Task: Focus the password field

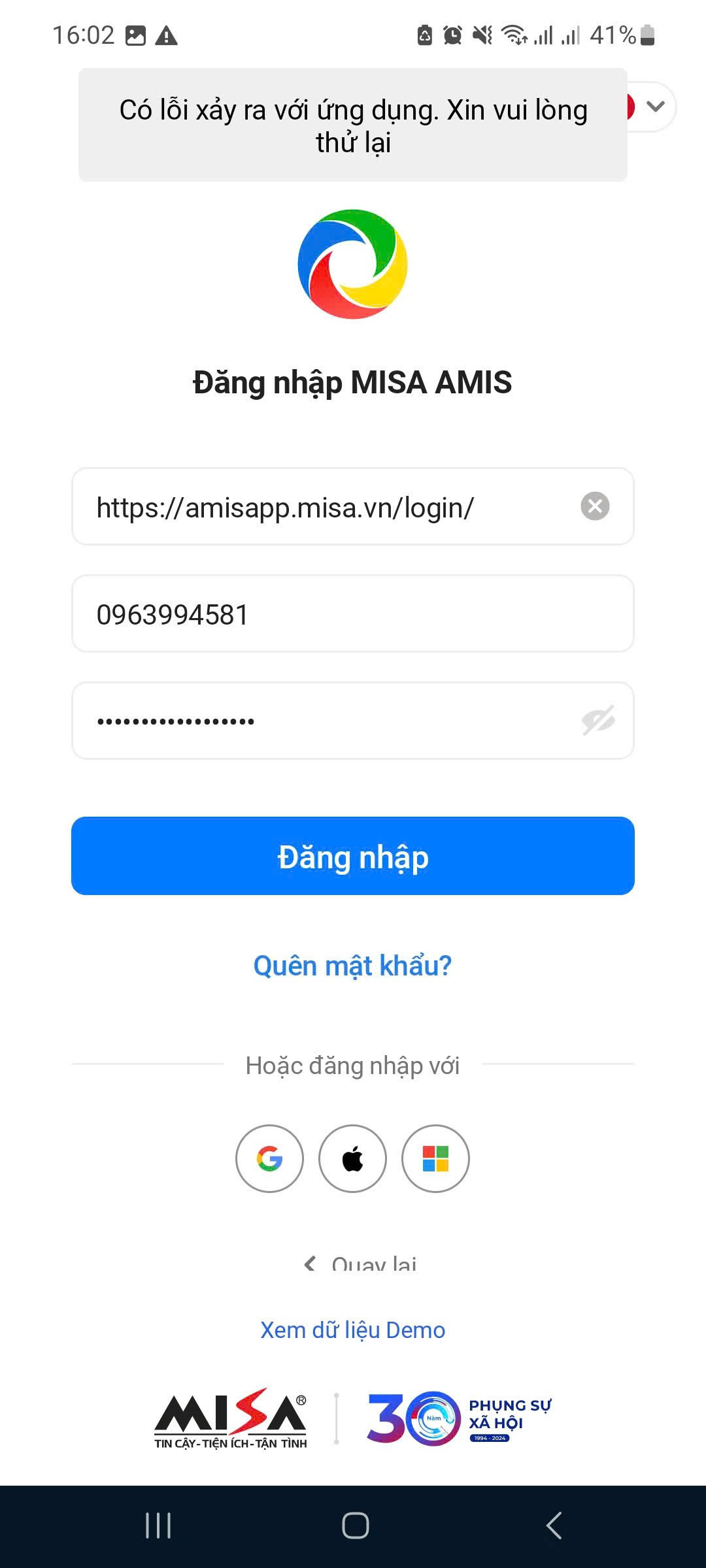Action: click(327, 721)
